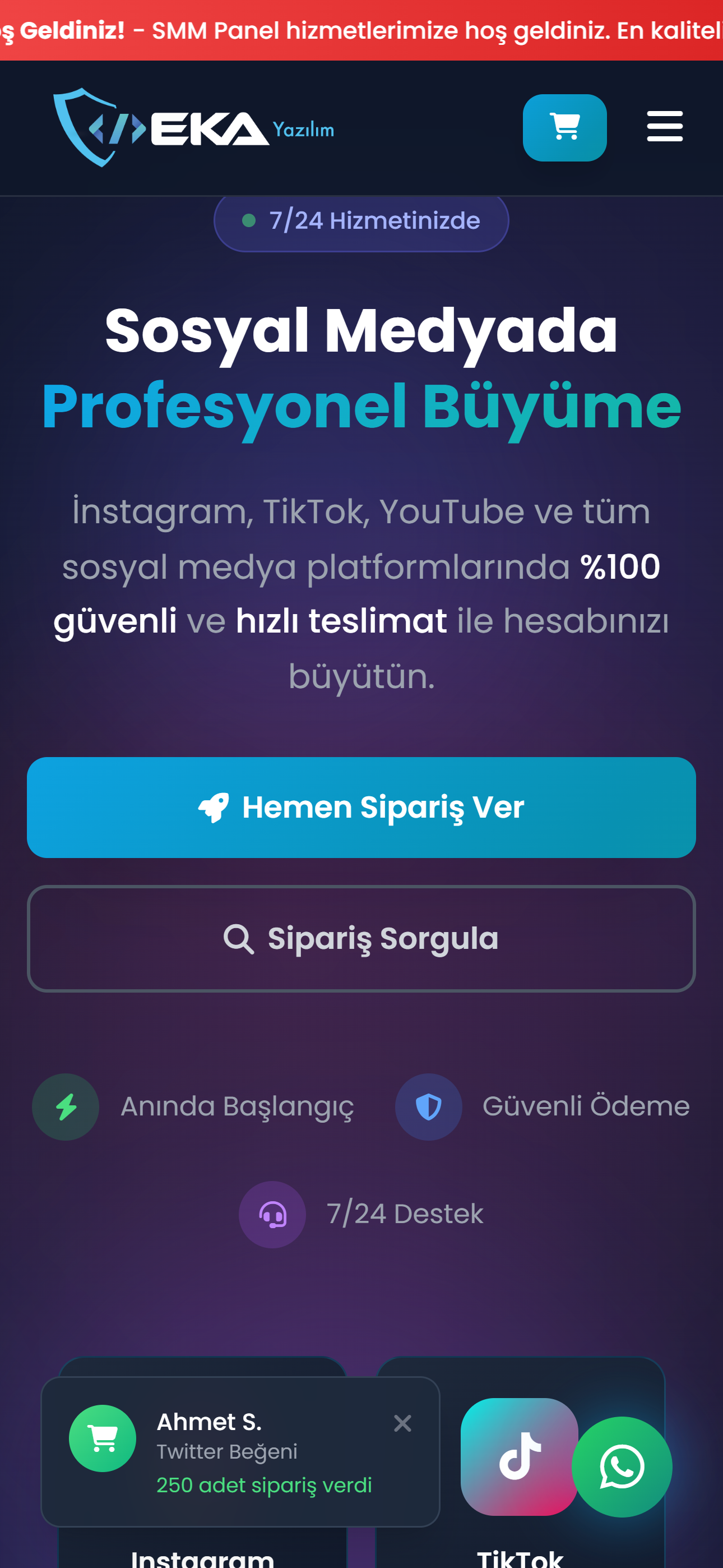Click the 250 adet sipariş verdi text
723x1568 pixels.
(x=264, y=1485)
